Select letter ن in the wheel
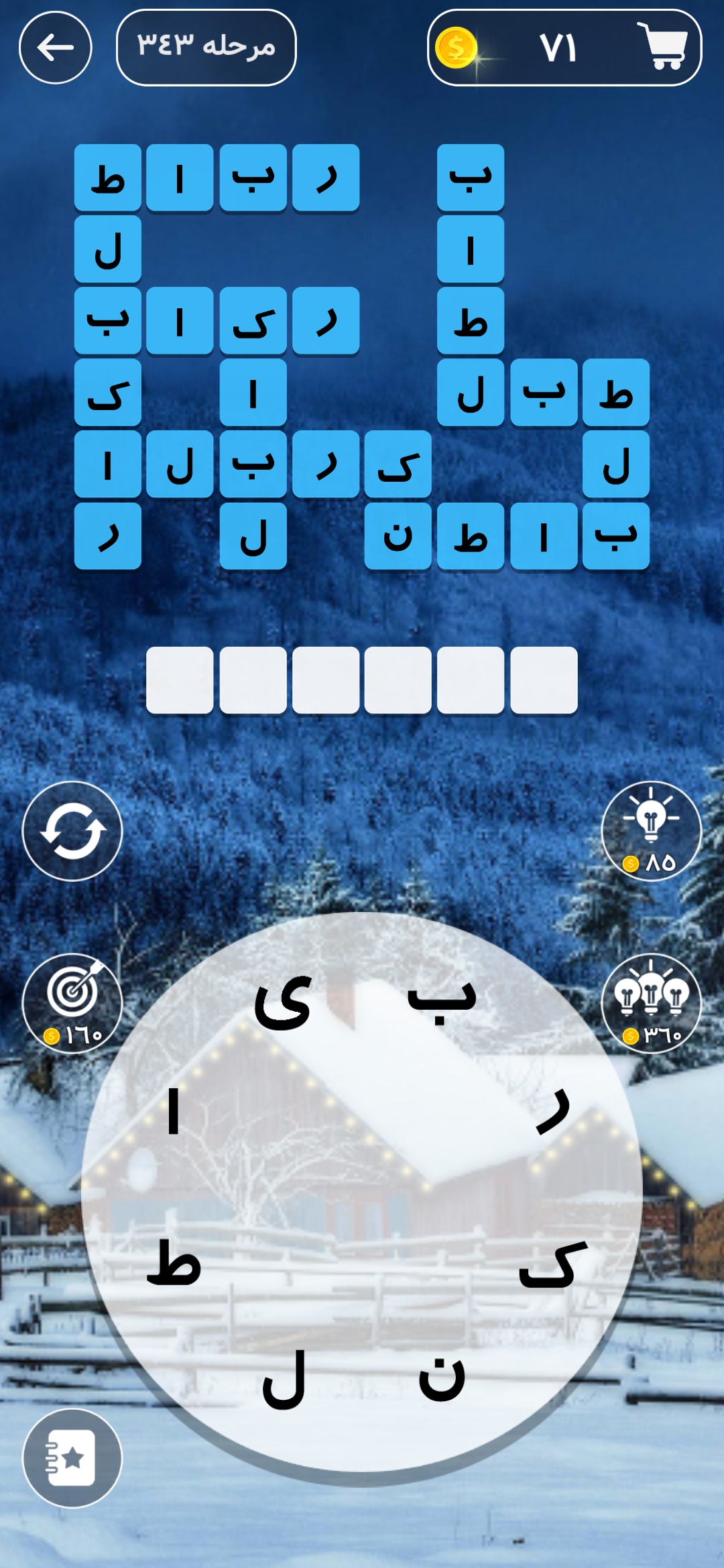The width and height of the screenshot is (724, 1568). click(x=442, y=1379)
